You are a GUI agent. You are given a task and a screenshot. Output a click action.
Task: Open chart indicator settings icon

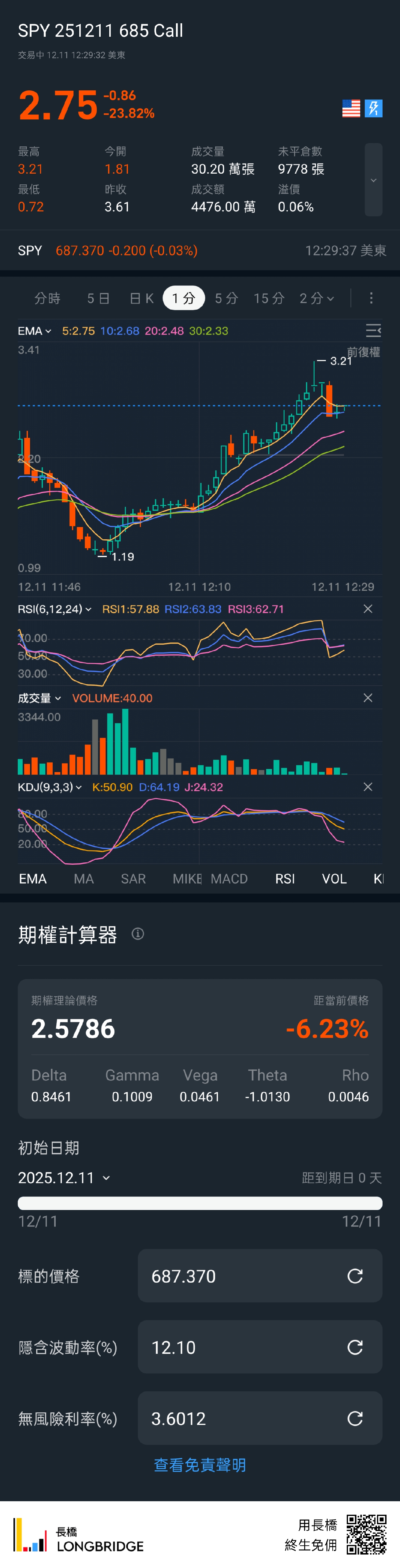coord(373,330)
